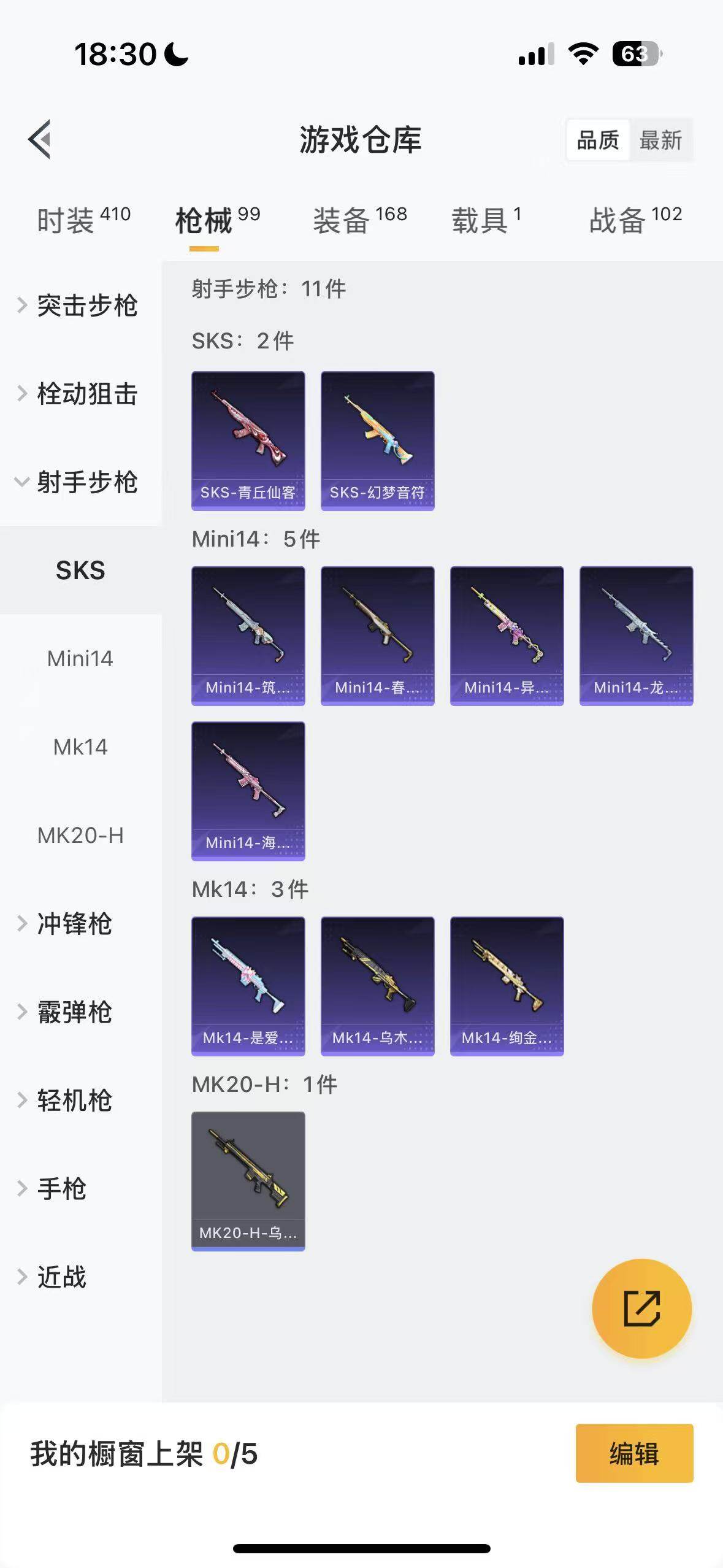Viewport: 723px width, 1568px height.
Task: Expand the 霰弹枪 category
Action: [x=74, y=1012]
